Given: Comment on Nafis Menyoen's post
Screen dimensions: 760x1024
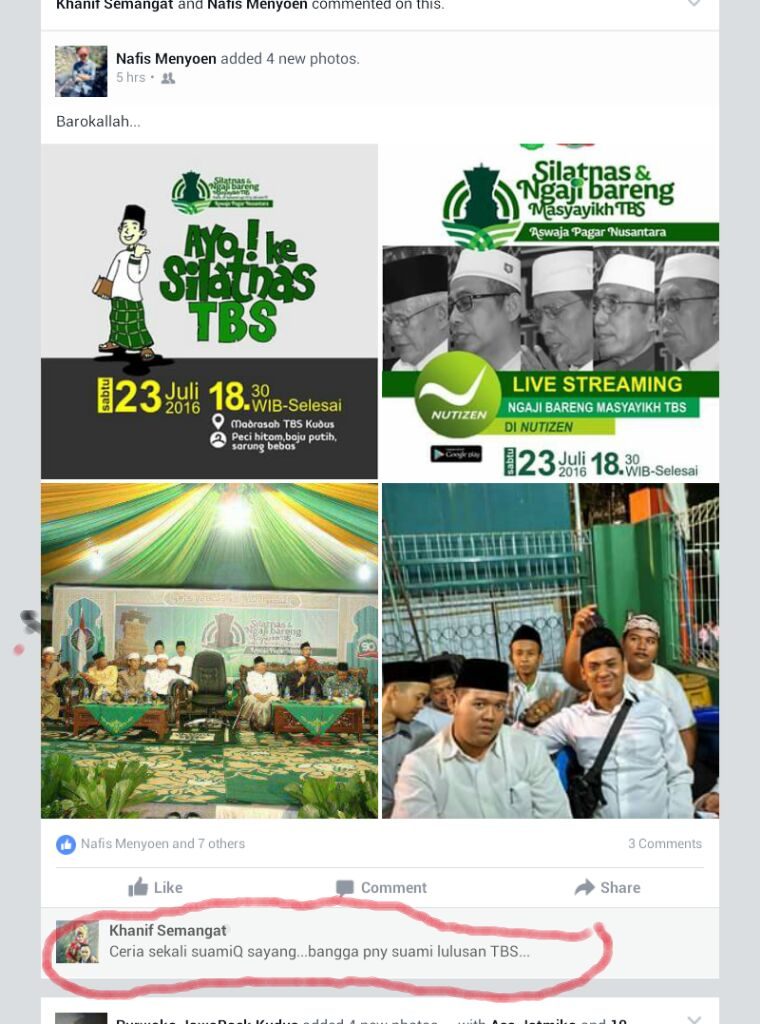Looking at the screenshot, I should pos(381,887).
